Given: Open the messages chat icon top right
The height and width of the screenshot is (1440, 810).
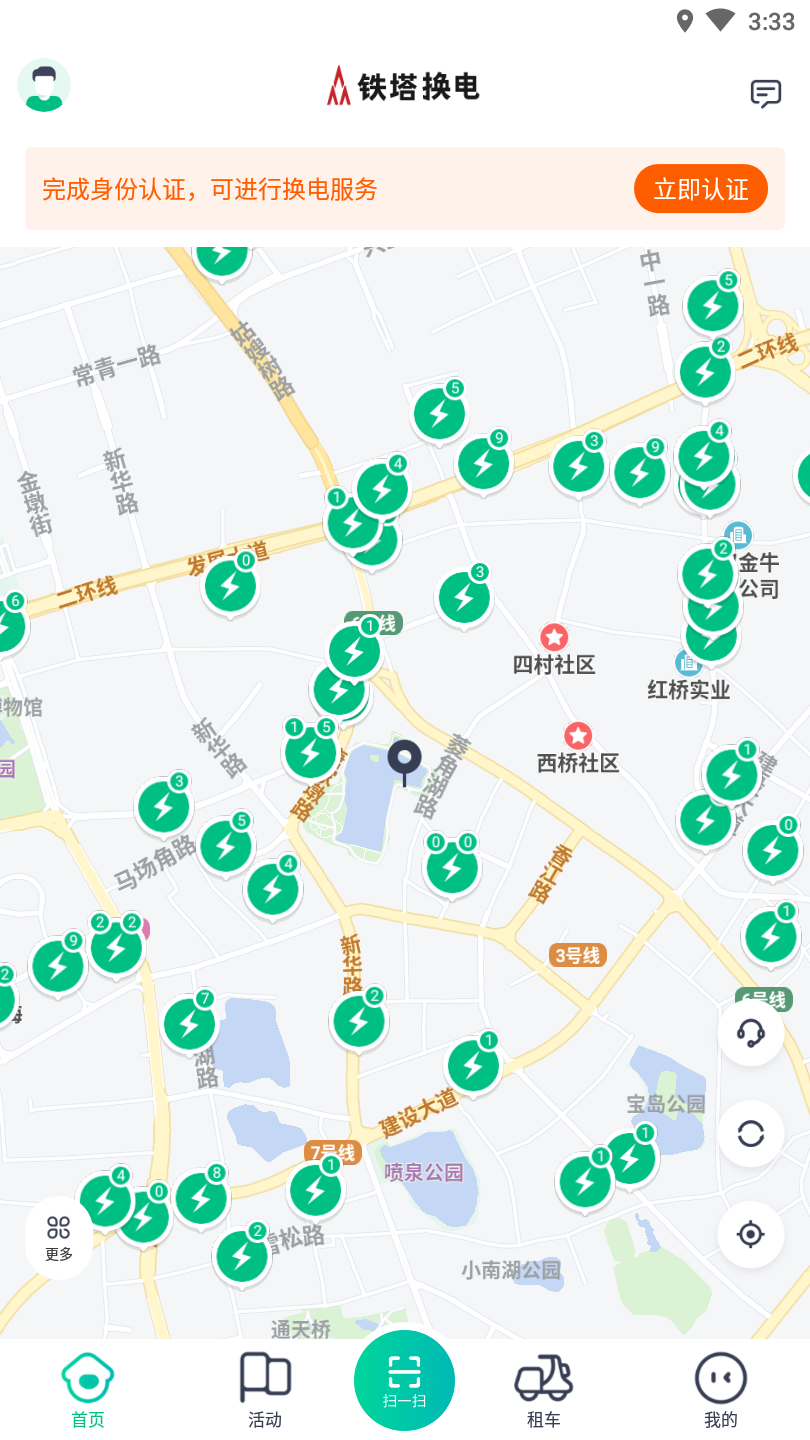Looking at the screenshot, I should [765, 93].
